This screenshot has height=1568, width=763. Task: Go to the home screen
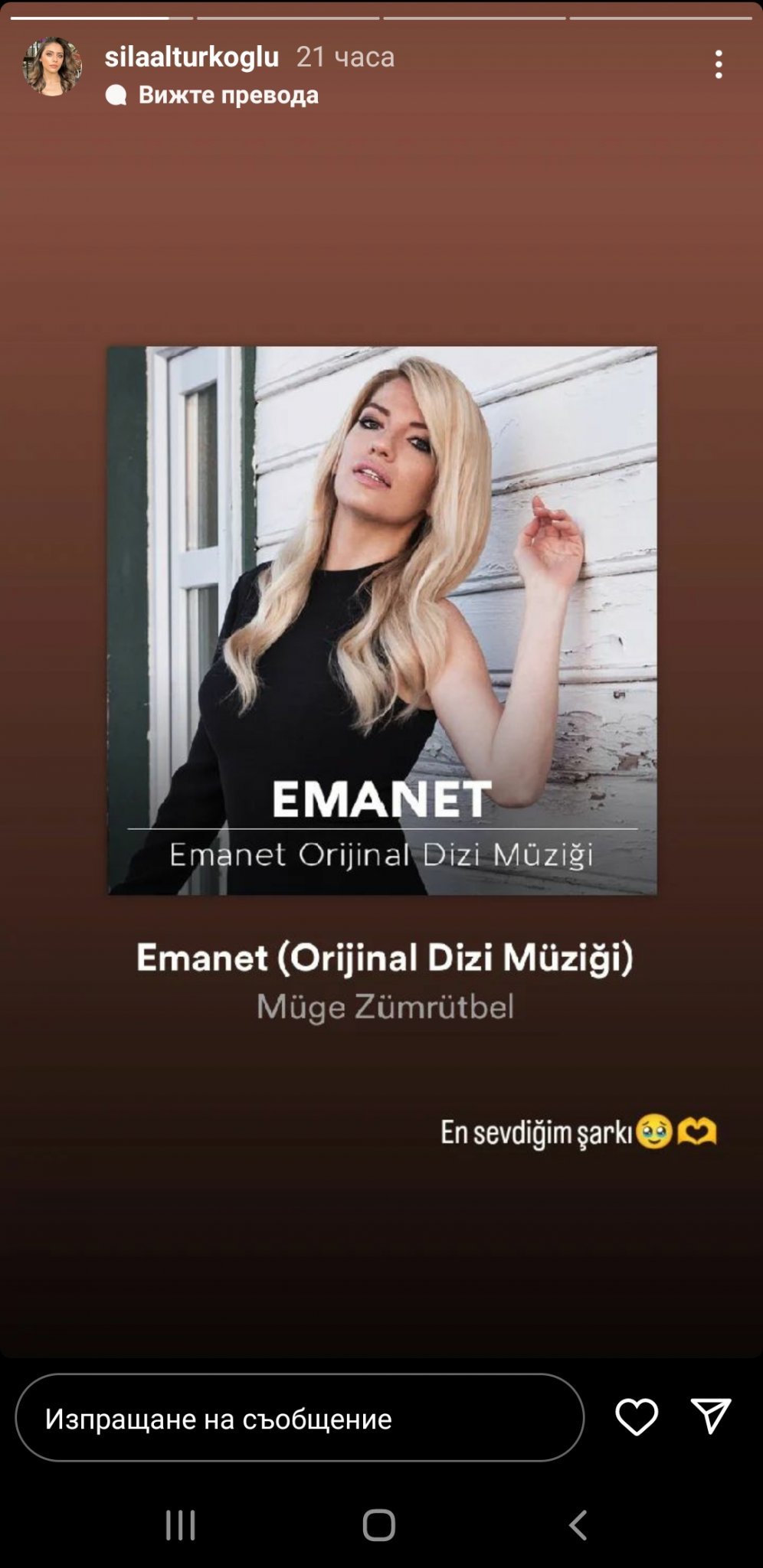pos(378,1524)
